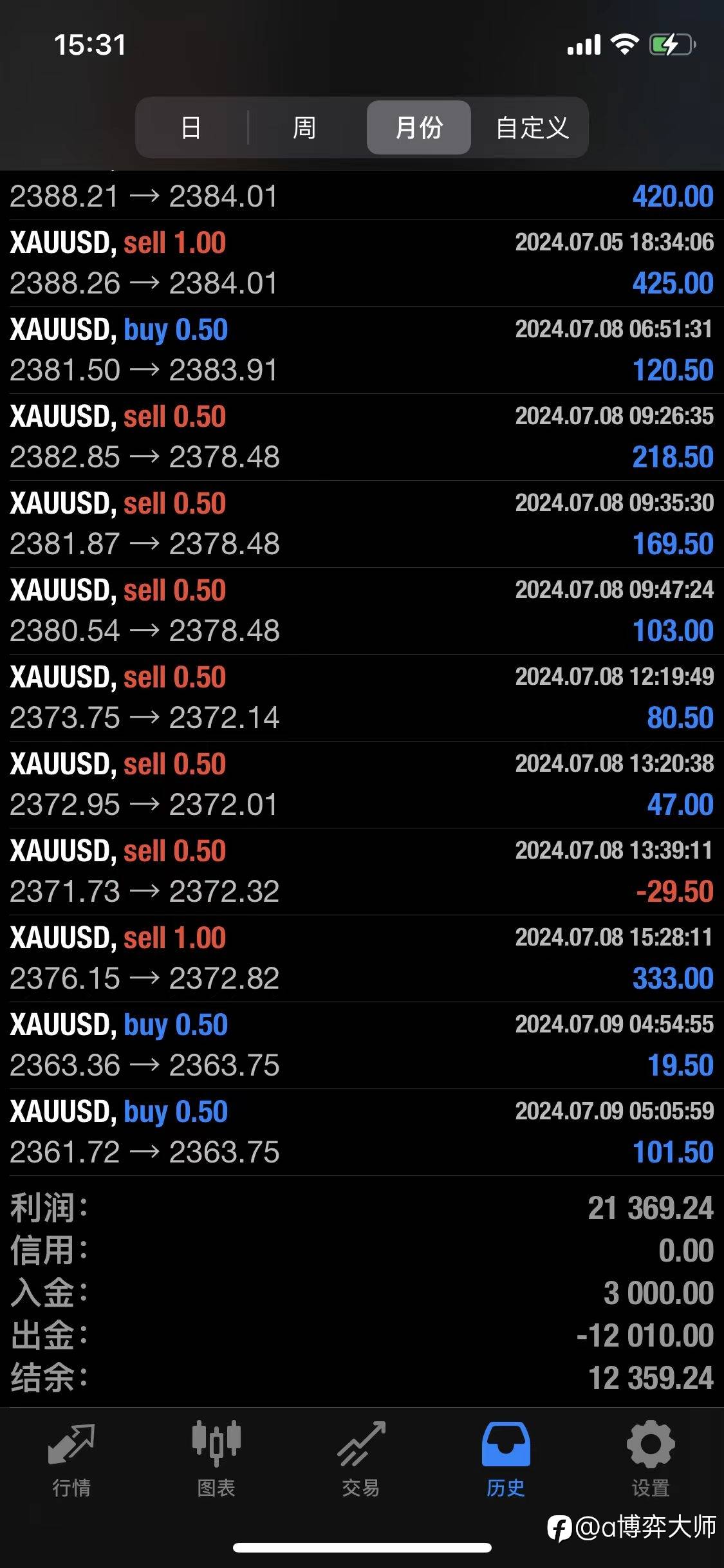Open the 设置 settings tab
Viewport: 724px width, 1568px height.
pos(651,1459)
